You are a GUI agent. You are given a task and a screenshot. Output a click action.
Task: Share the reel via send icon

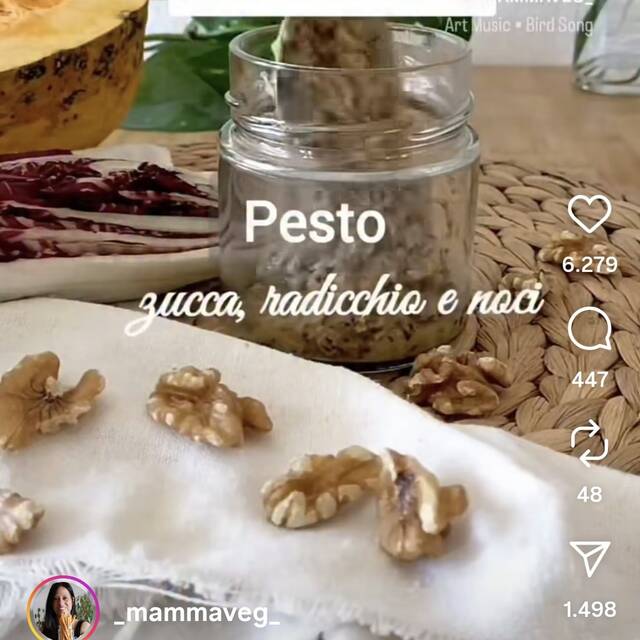pos(589,558)
